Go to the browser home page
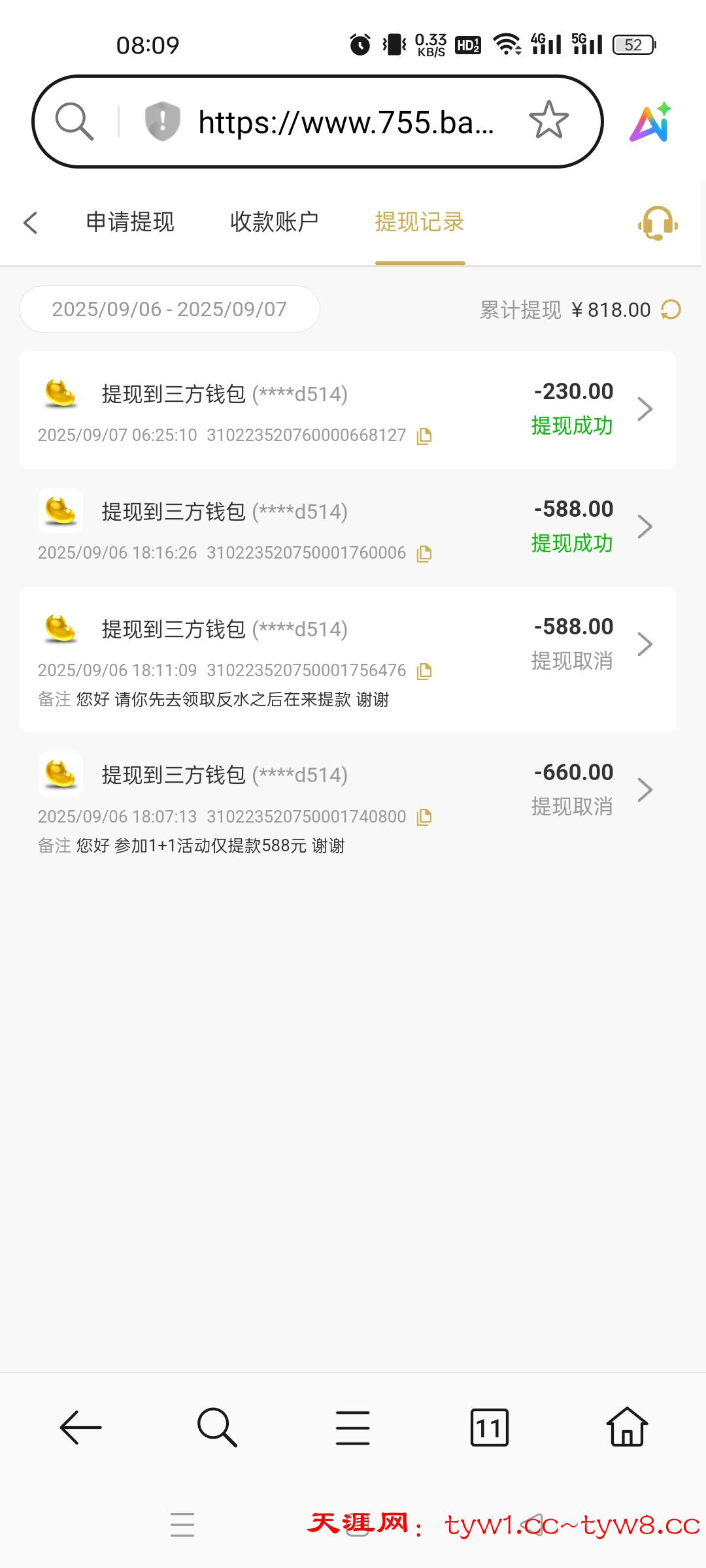 (627, 1427)
